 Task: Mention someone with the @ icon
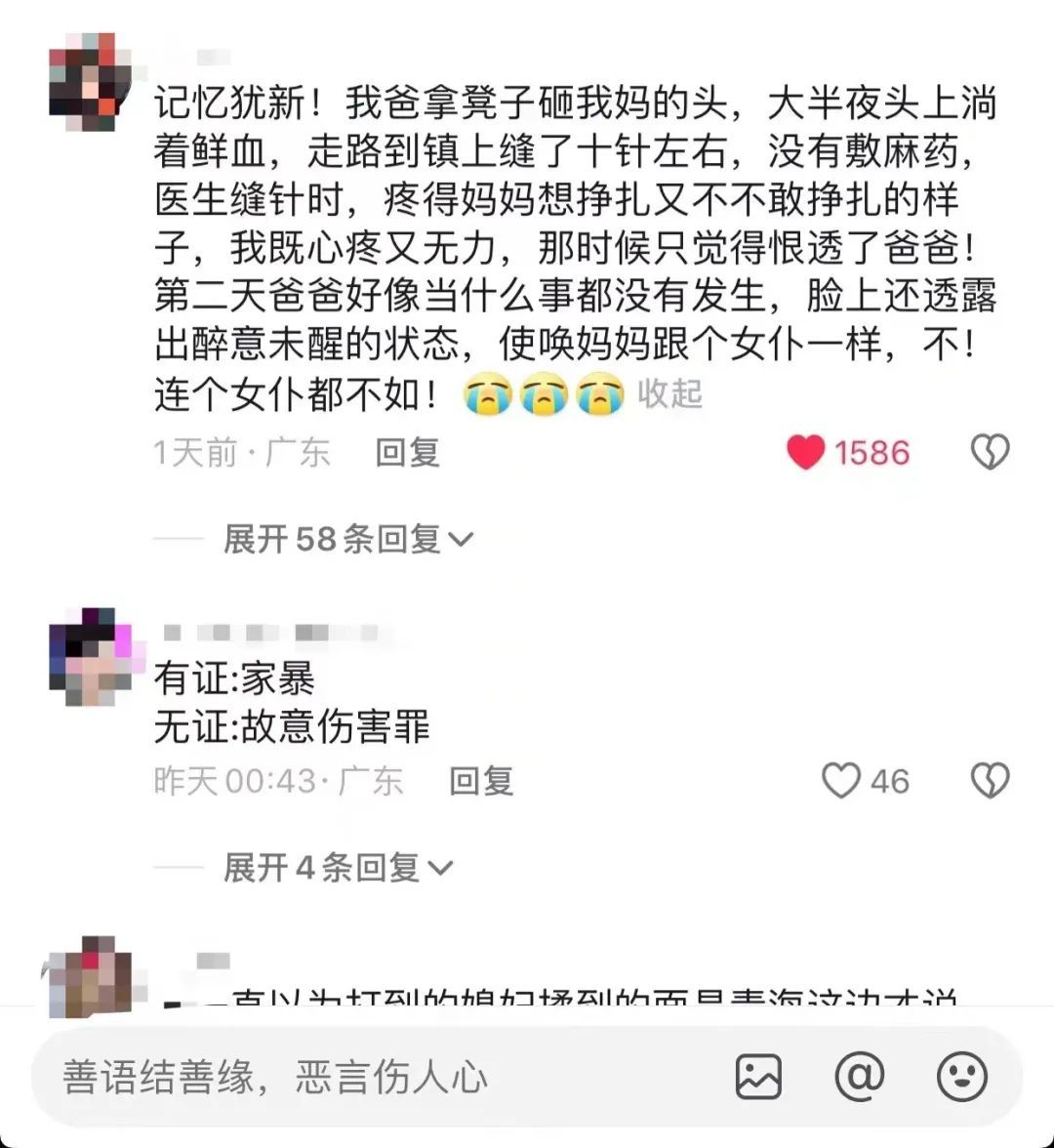coord(860,1077)
